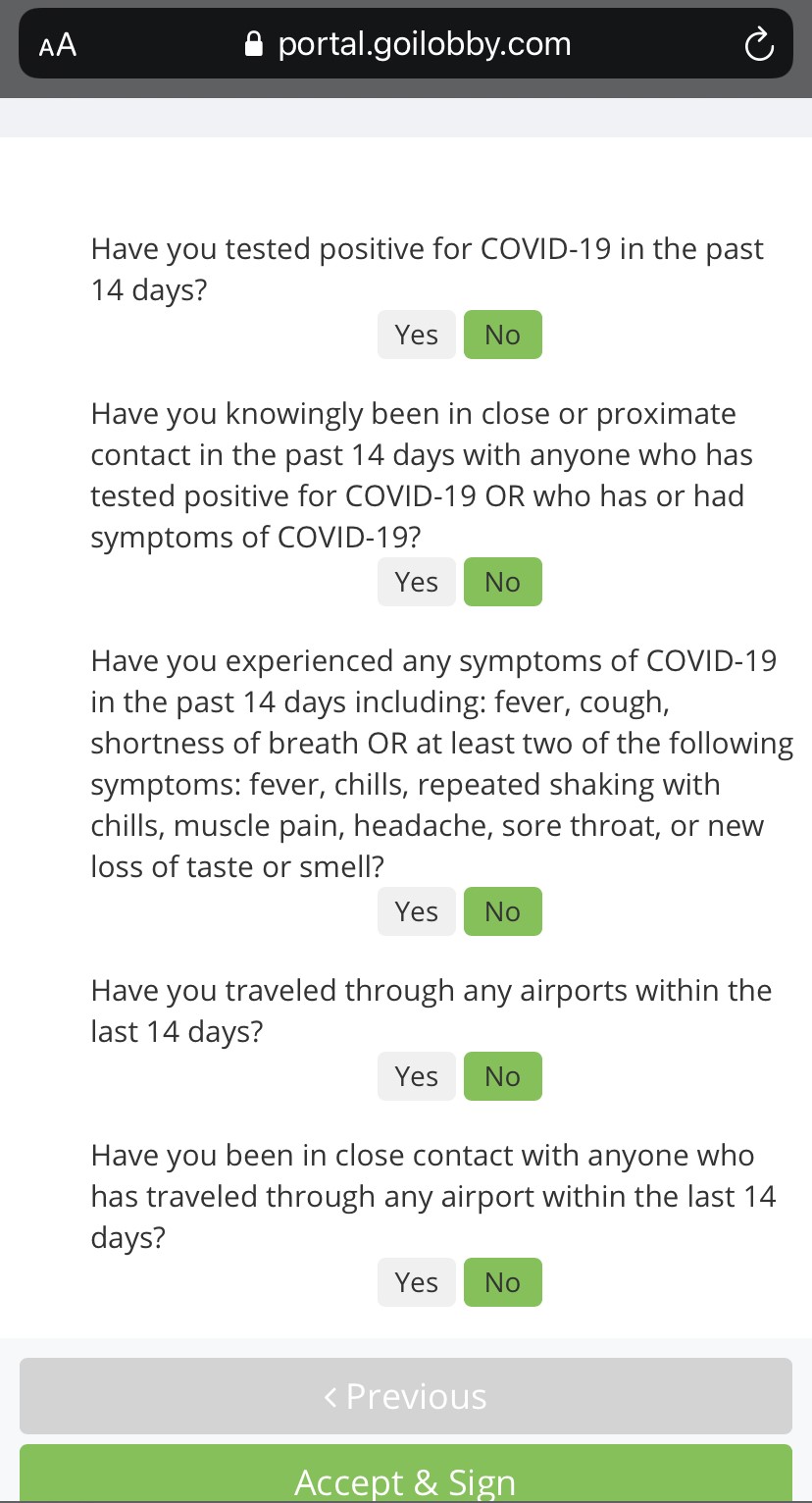Mark No for traveled through any airports

pos(502,1076)
